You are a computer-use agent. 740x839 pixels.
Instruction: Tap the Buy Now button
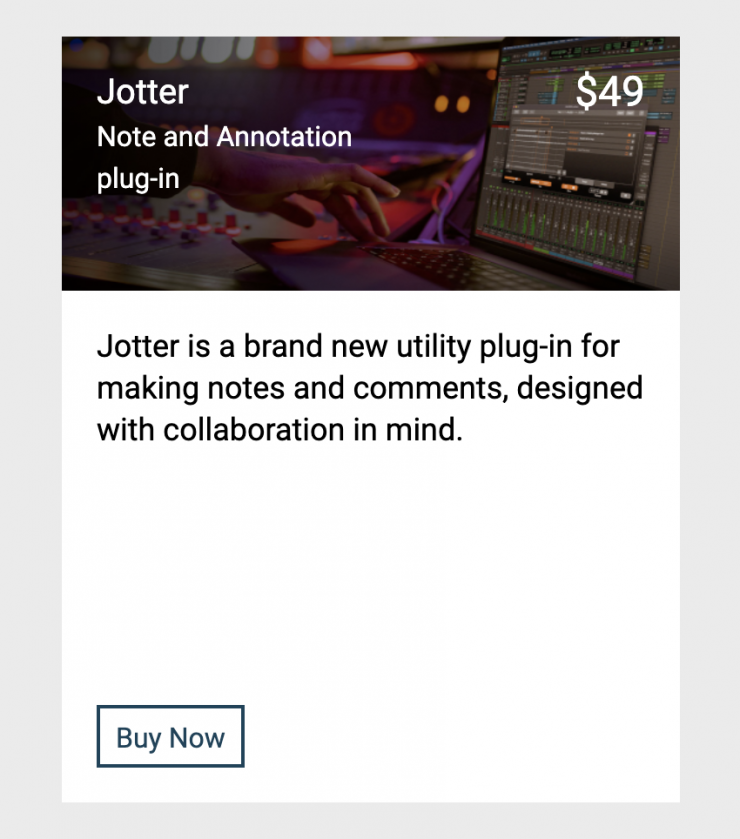[170, 737]
